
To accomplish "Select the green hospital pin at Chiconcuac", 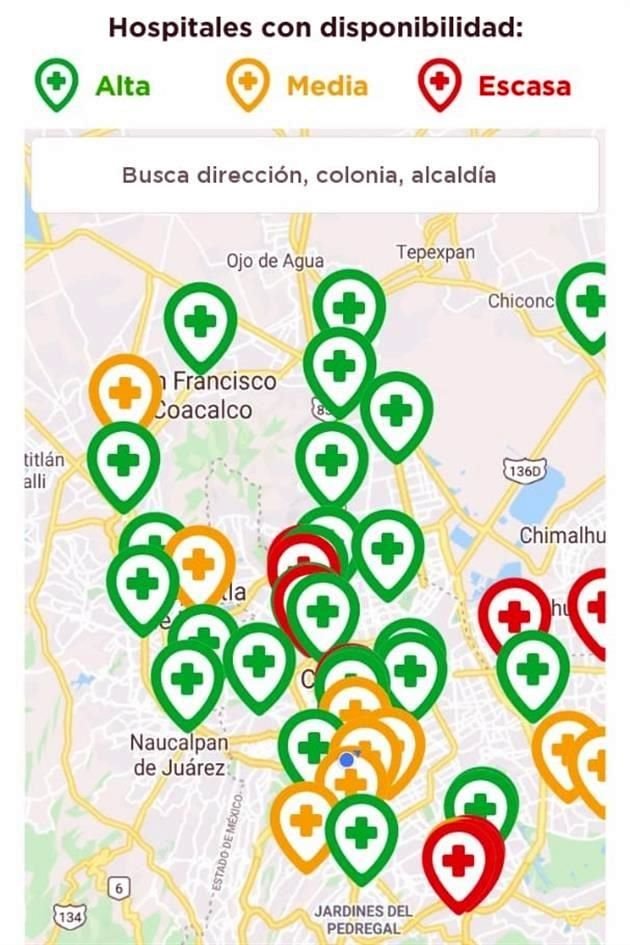I will (x=588, y=301).
